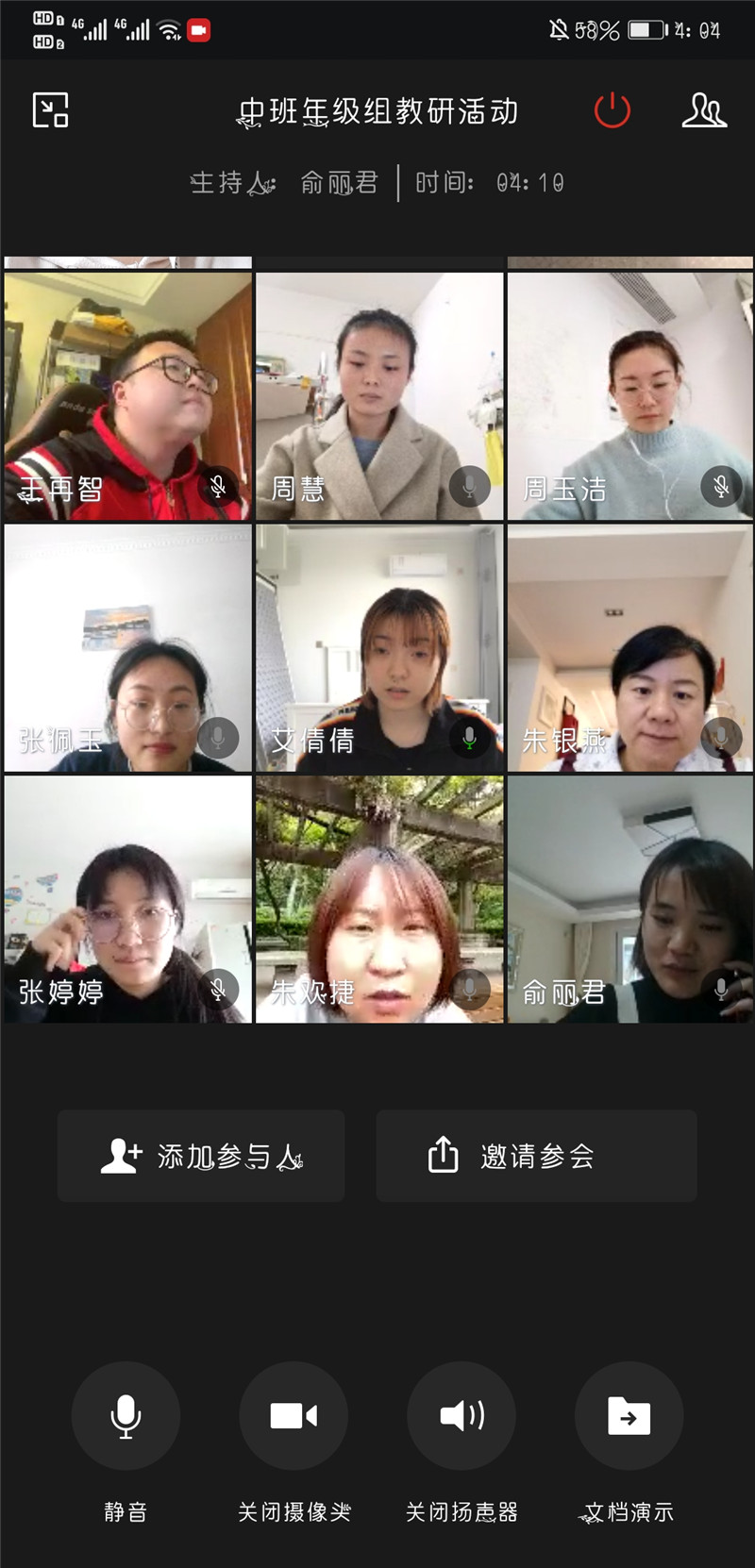The image size is (755, 1568).
Task: Start 文档演示 document presentation
Action: 629,1415
